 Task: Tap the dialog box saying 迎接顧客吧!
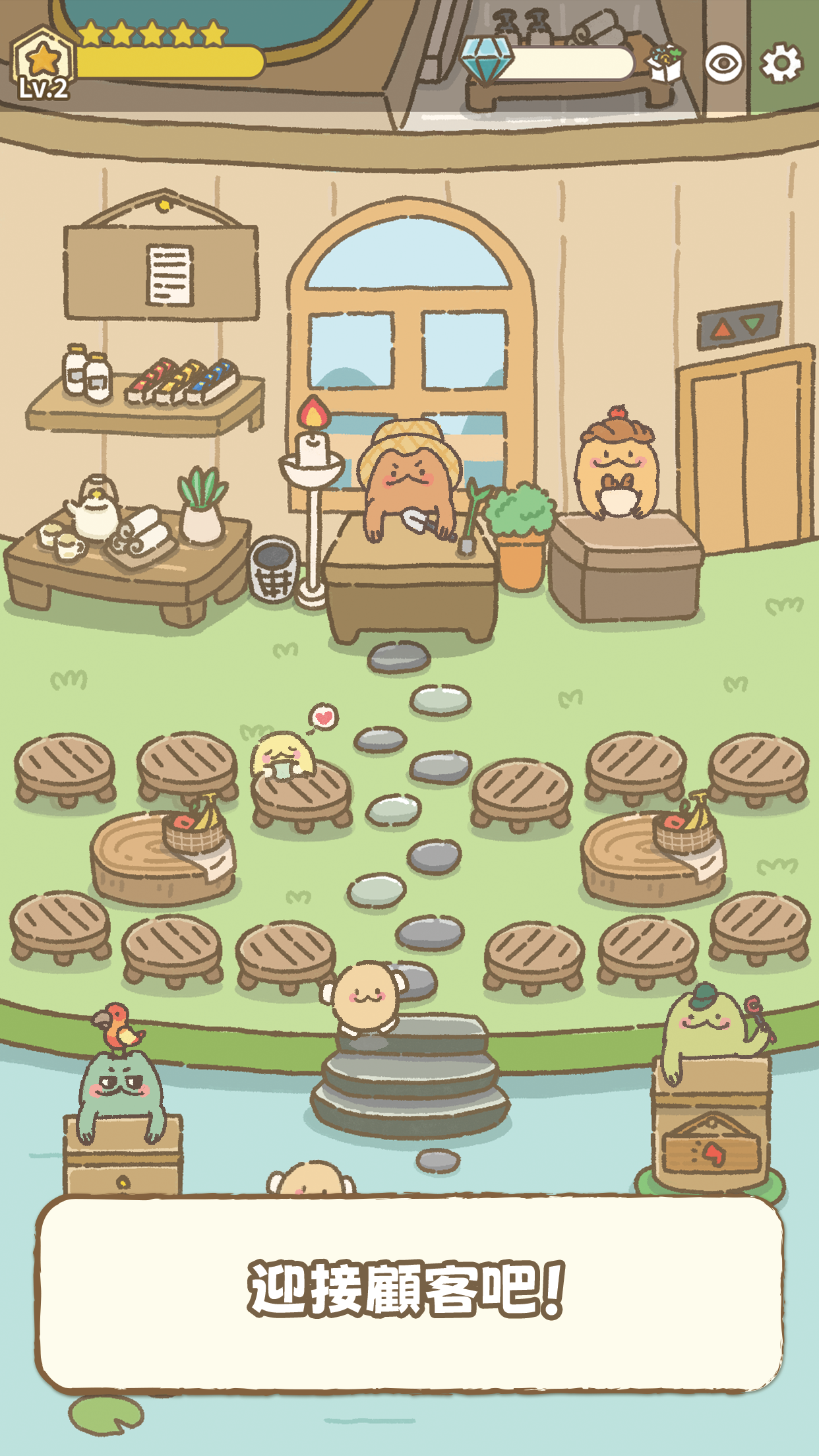tap(409, 1292)
